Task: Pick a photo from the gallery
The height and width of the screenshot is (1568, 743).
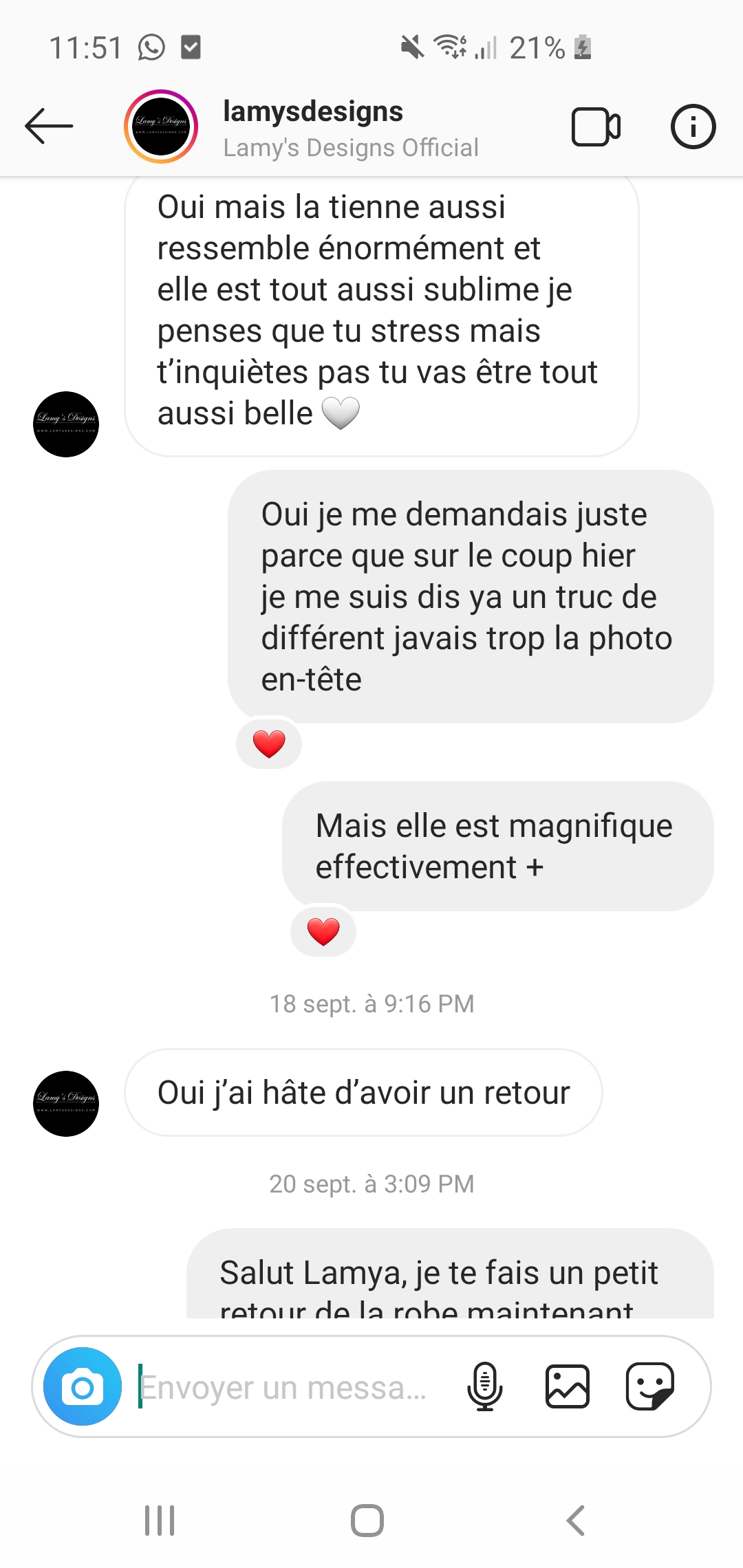Action: tap(568, 1387)
